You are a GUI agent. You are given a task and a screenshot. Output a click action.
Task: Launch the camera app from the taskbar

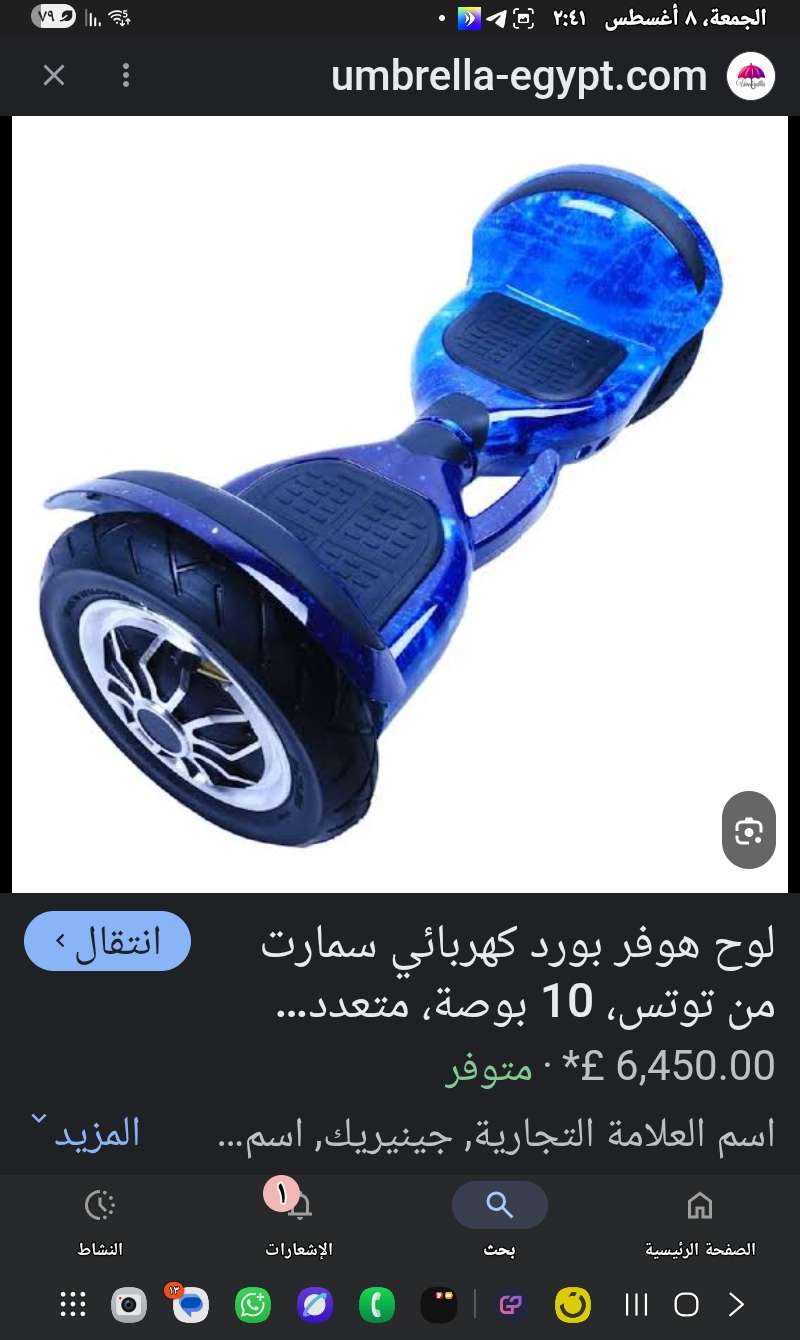click(x=129, y=1305)
